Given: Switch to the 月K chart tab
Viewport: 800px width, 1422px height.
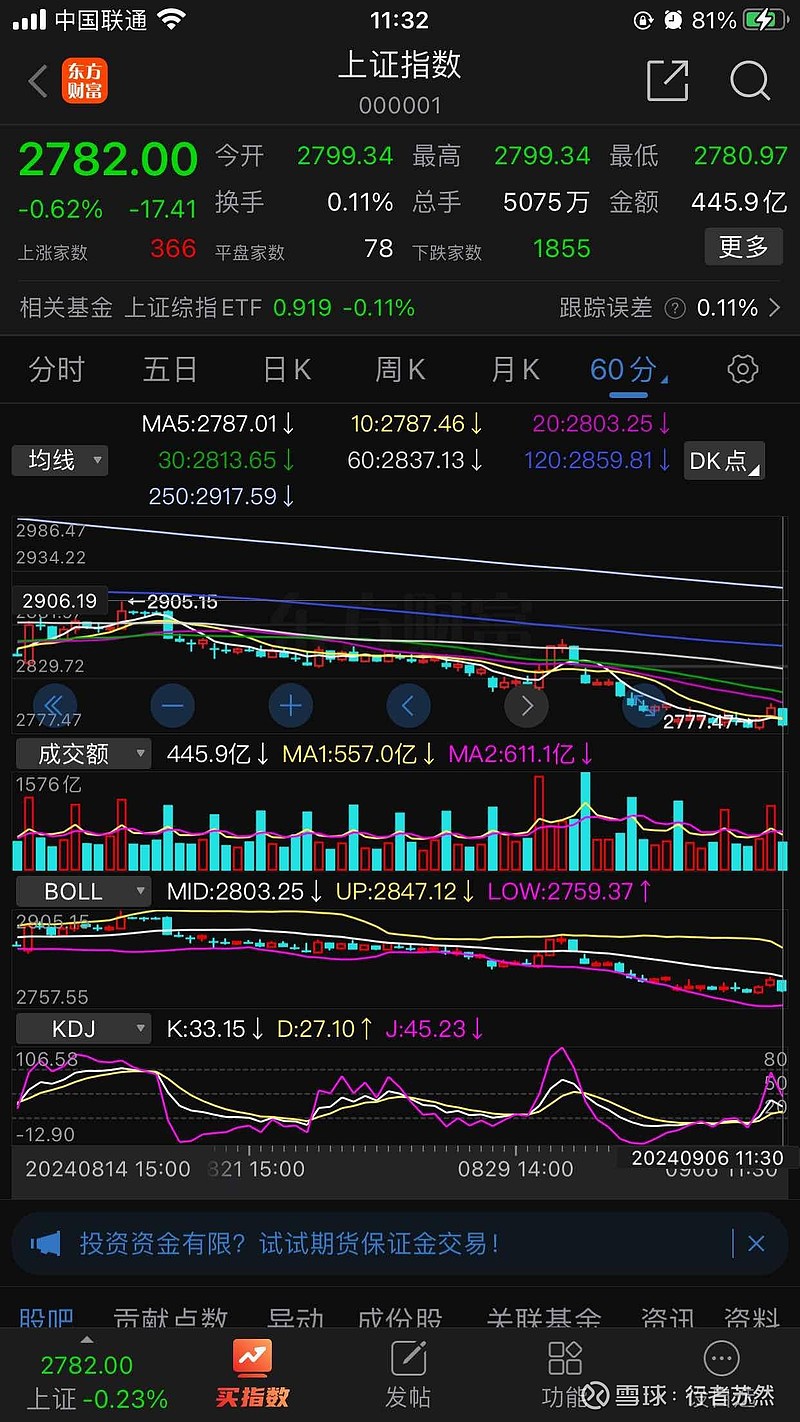Looking at the screenshot, I should tap(515, 370).
